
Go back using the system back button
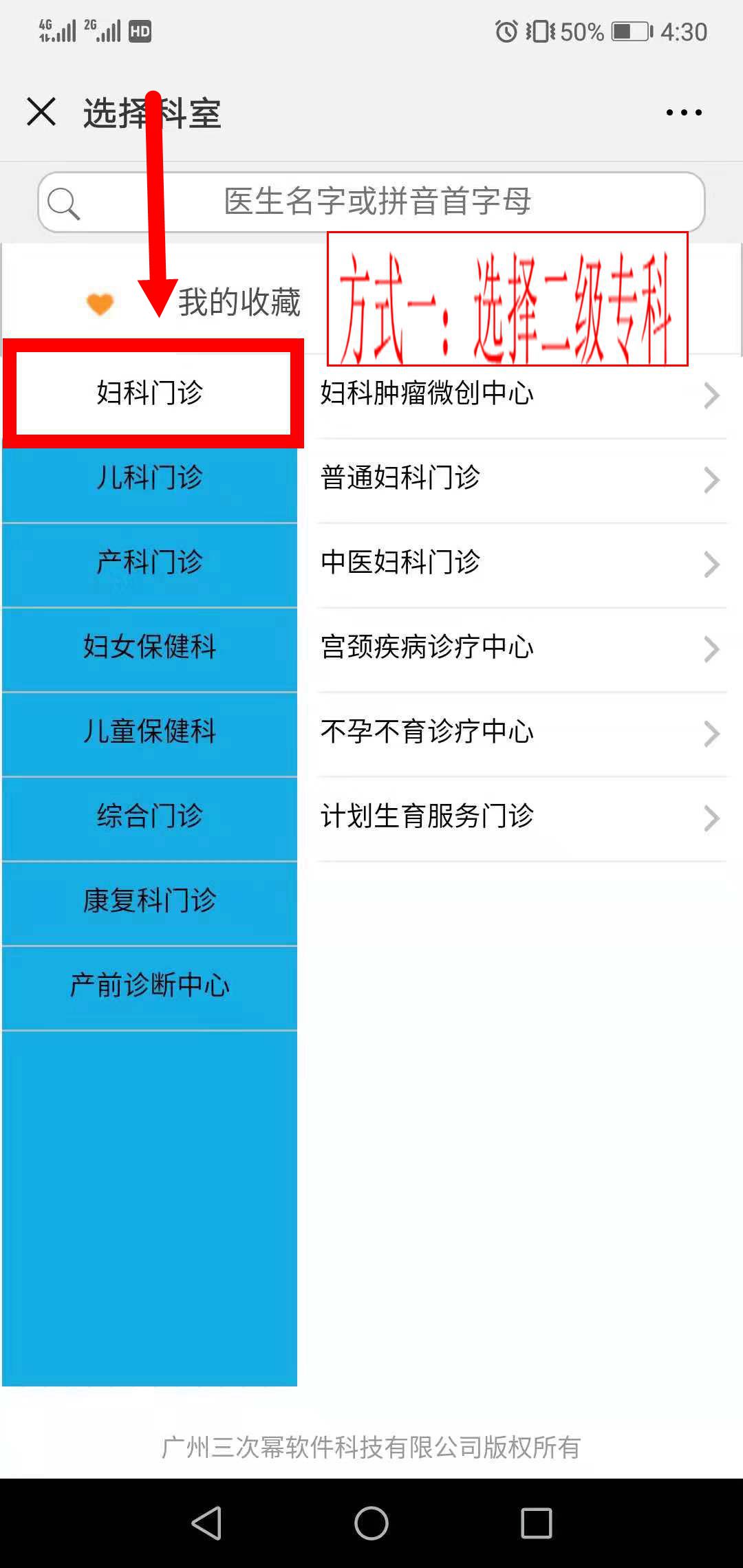coord(206,1523)
